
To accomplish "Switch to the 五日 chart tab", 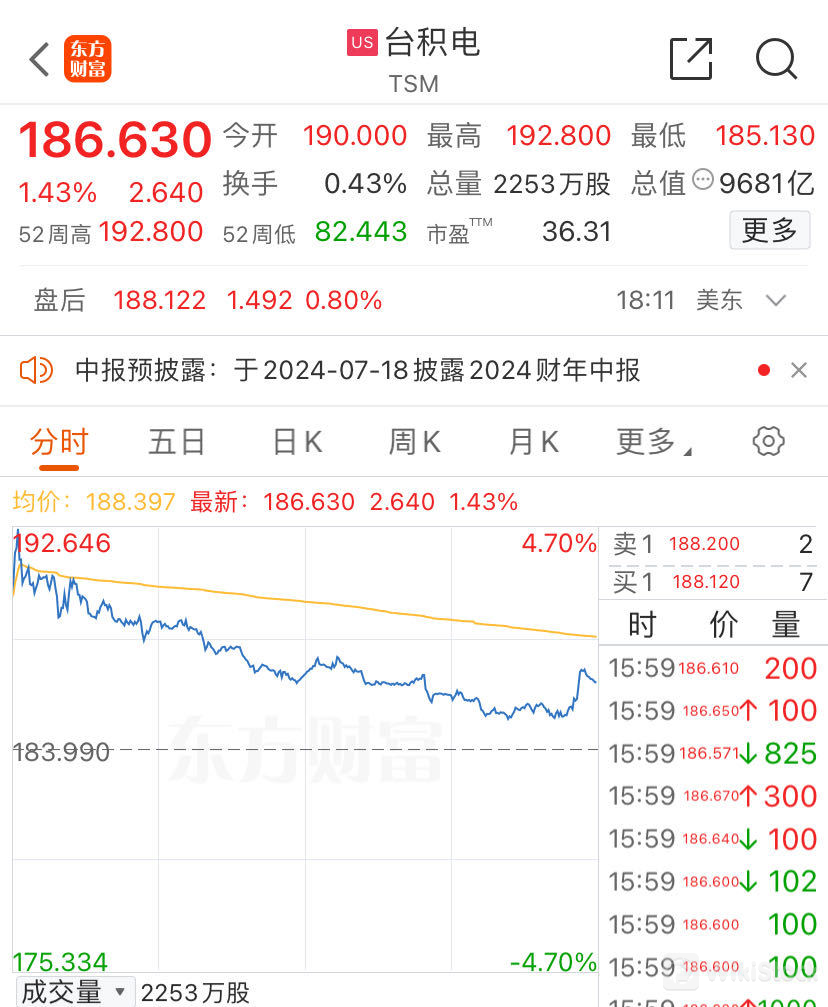I will tap(177, 442).
